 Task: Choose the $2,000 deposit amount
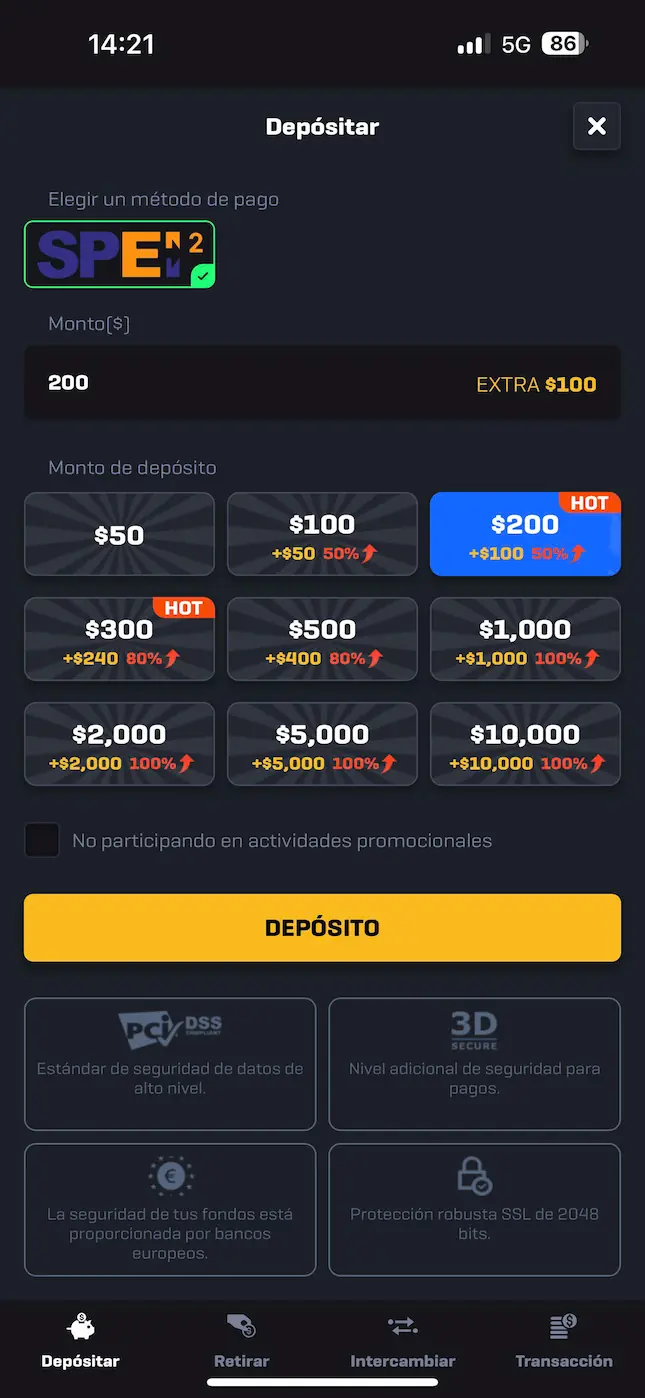click(119, 744)
